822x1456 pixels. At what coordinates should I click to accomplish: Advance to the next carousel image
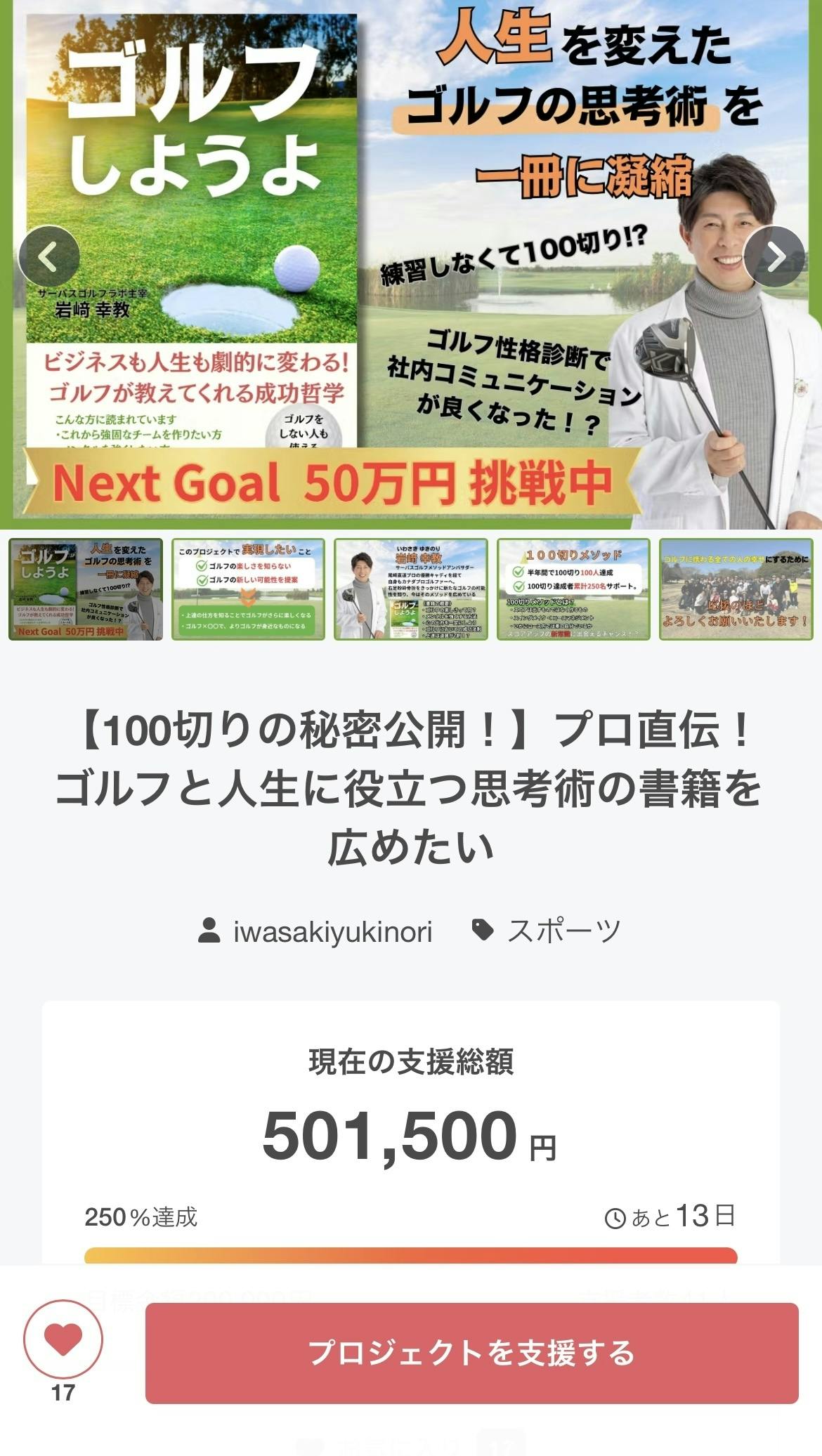pos(774,256)
